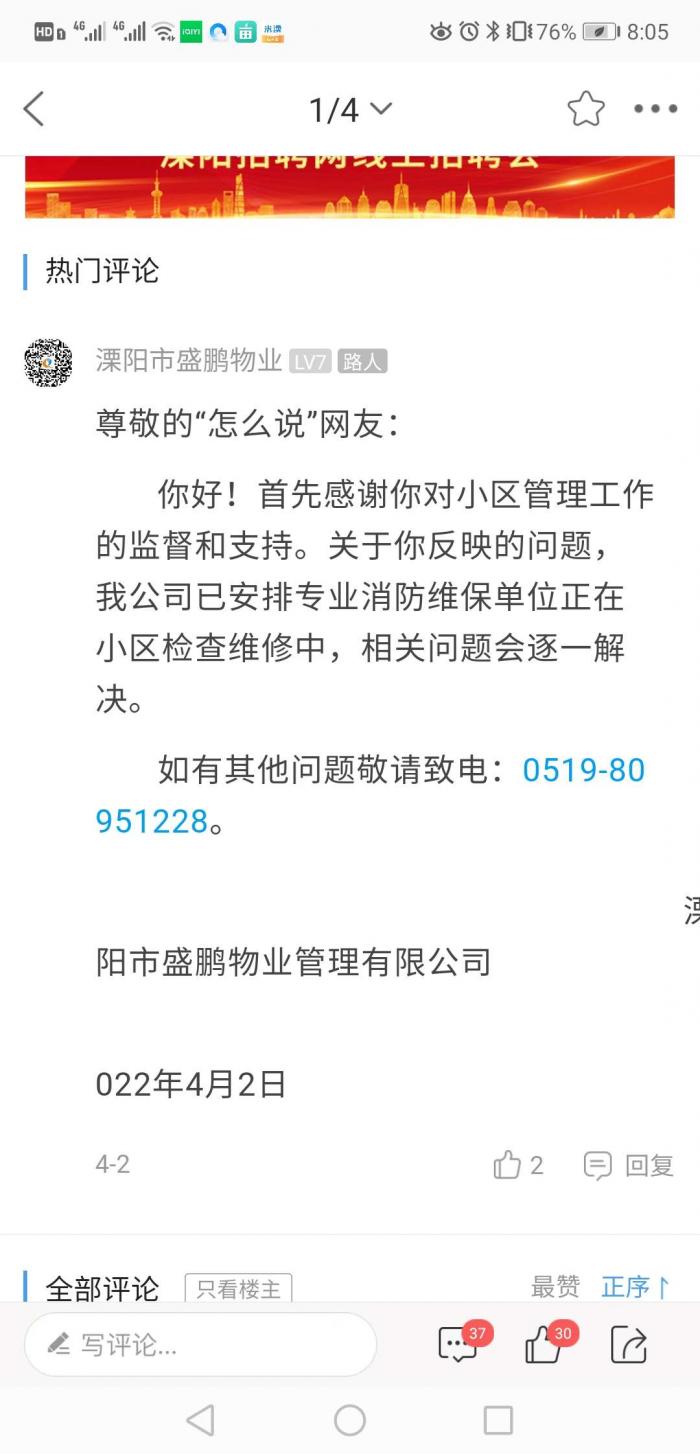The width and height of the screenshot is (700, 1454).
Task: Go back using the top-left arrow
Action: (34, 109)
